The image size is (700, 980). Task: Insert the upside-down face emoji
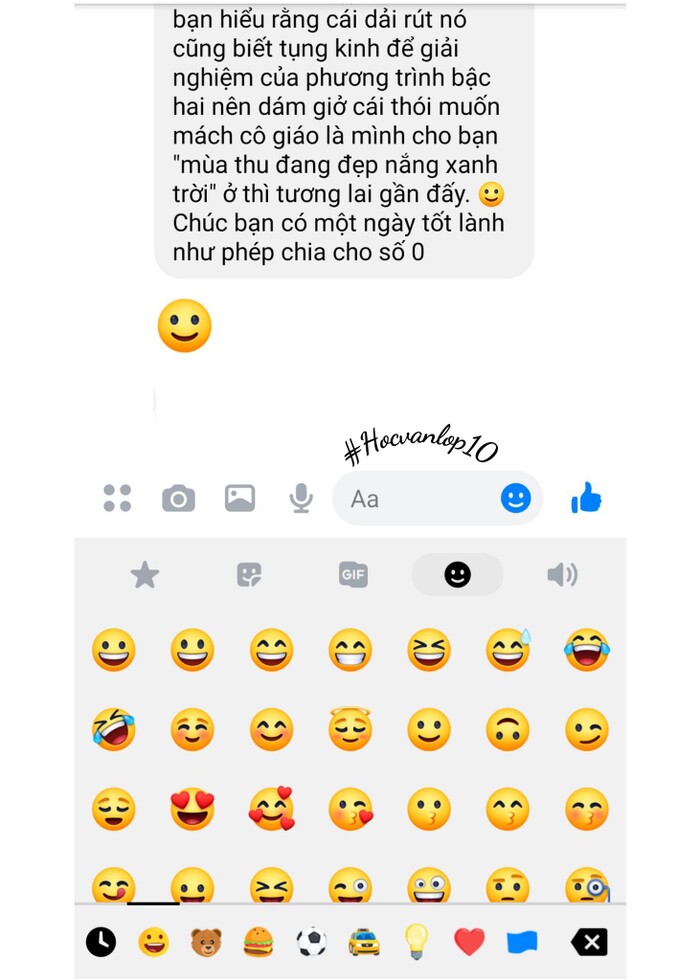[508, 730]
